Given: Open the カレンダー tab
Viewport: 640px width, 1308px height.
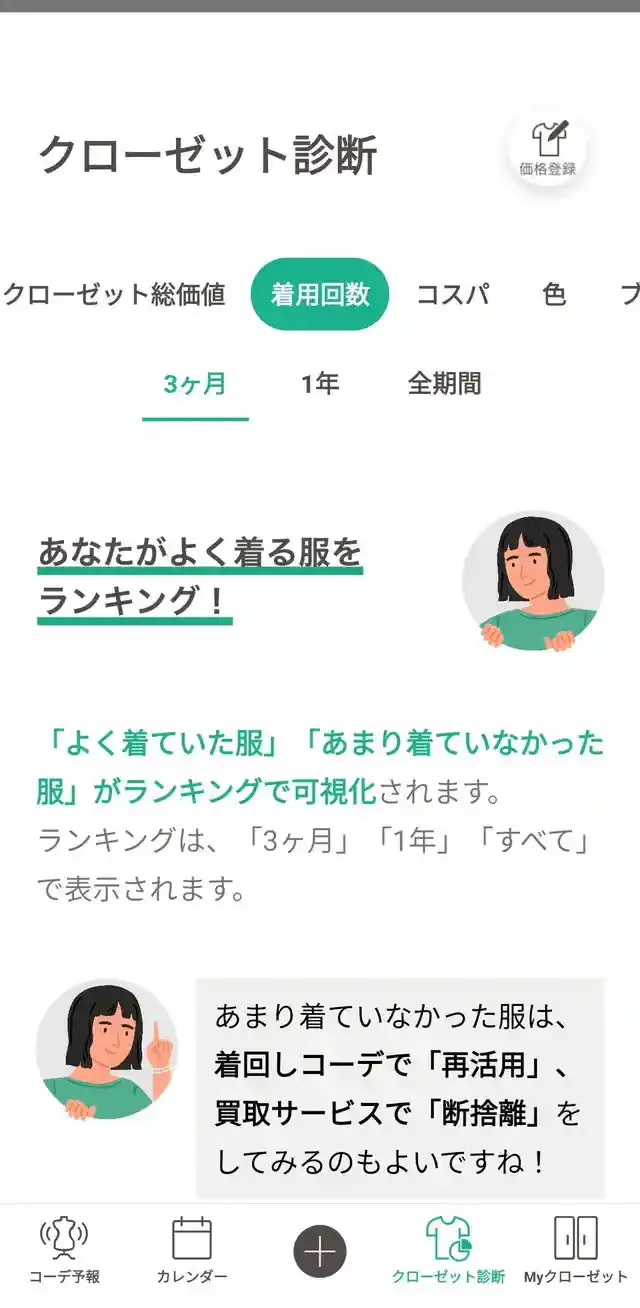Looking at the screenshot, I should pyautogui.click(x=192, y=1250).
